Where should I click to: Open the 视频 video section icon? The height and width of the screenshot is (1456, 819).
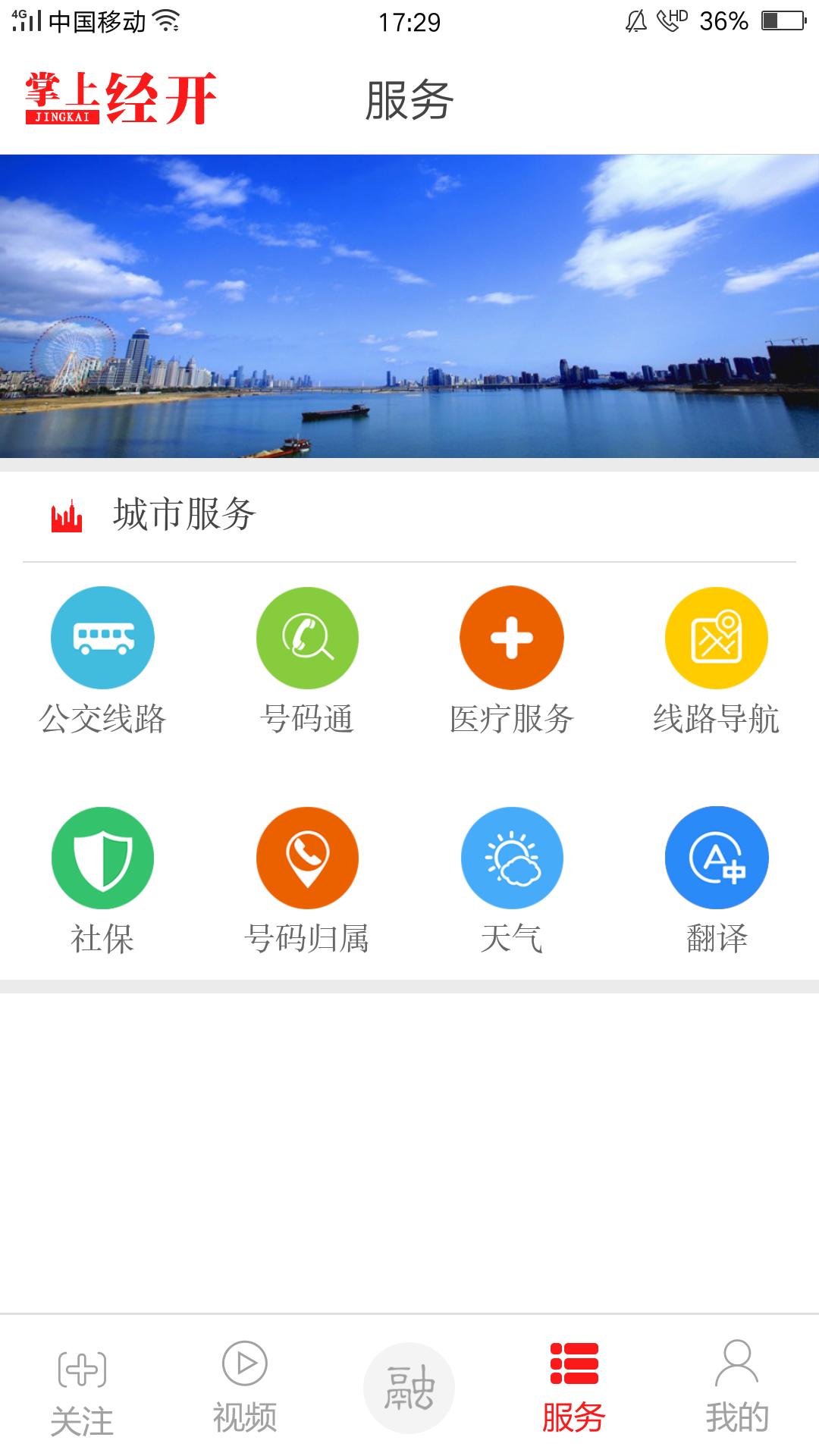click(246, 1382)
